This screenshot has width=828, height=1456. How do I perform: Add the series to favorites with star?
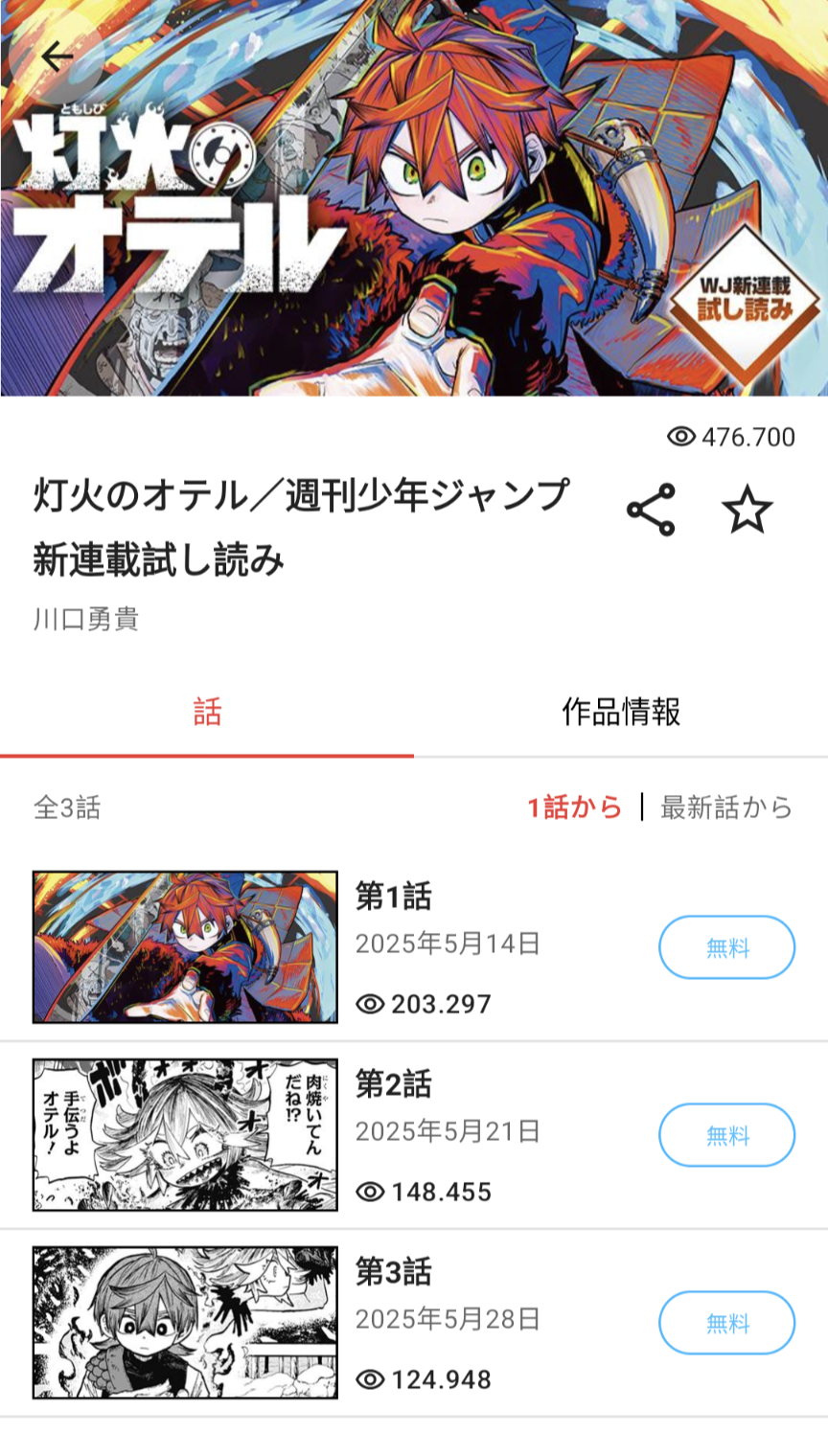[x=747, y=509]
